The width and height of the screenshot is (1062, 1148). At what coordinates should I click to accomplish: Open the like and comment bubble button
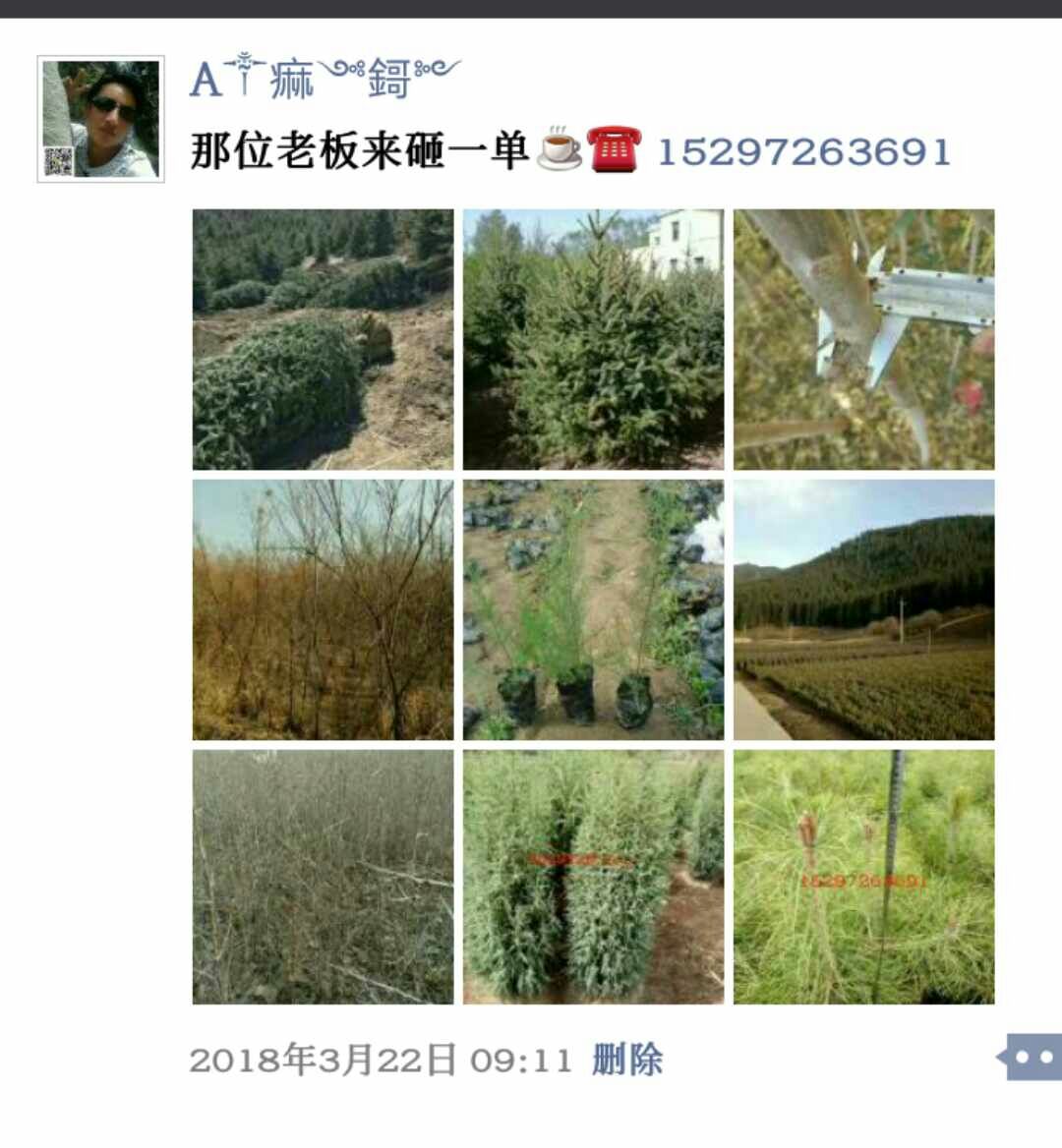click(x=1032, y=1058)
